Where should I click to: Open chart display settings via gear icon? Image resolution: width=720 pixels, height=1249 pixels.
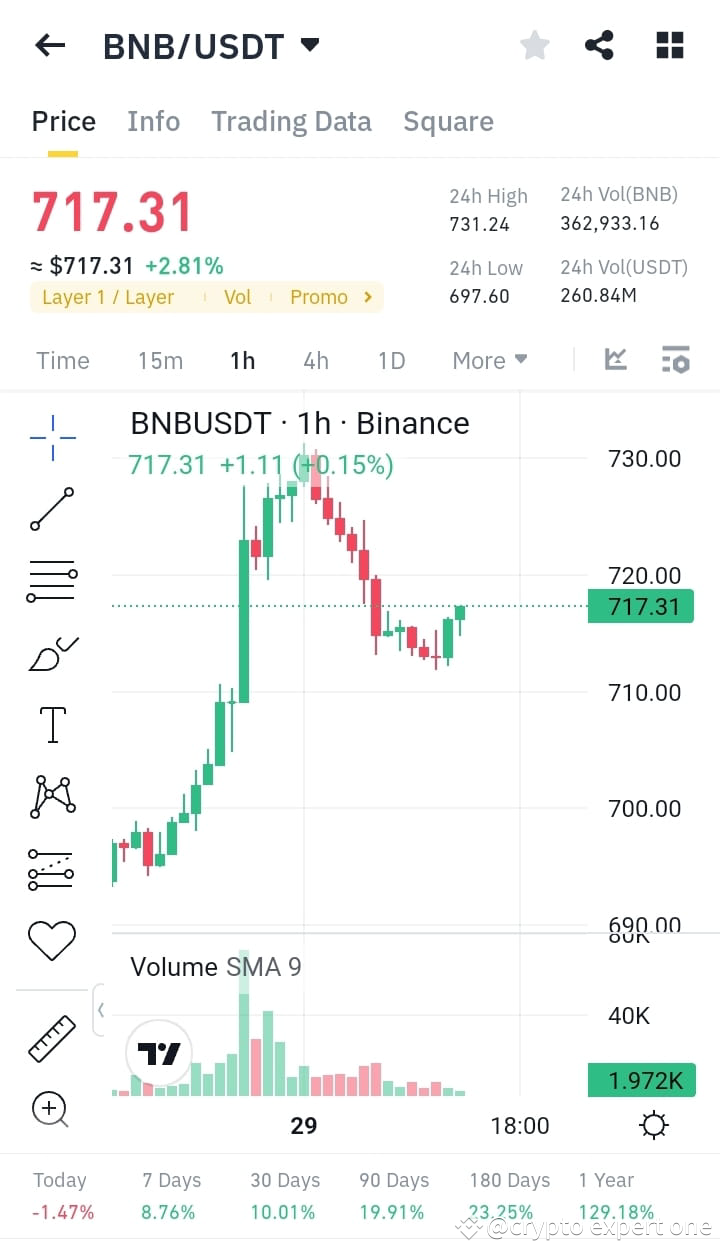654,1124
